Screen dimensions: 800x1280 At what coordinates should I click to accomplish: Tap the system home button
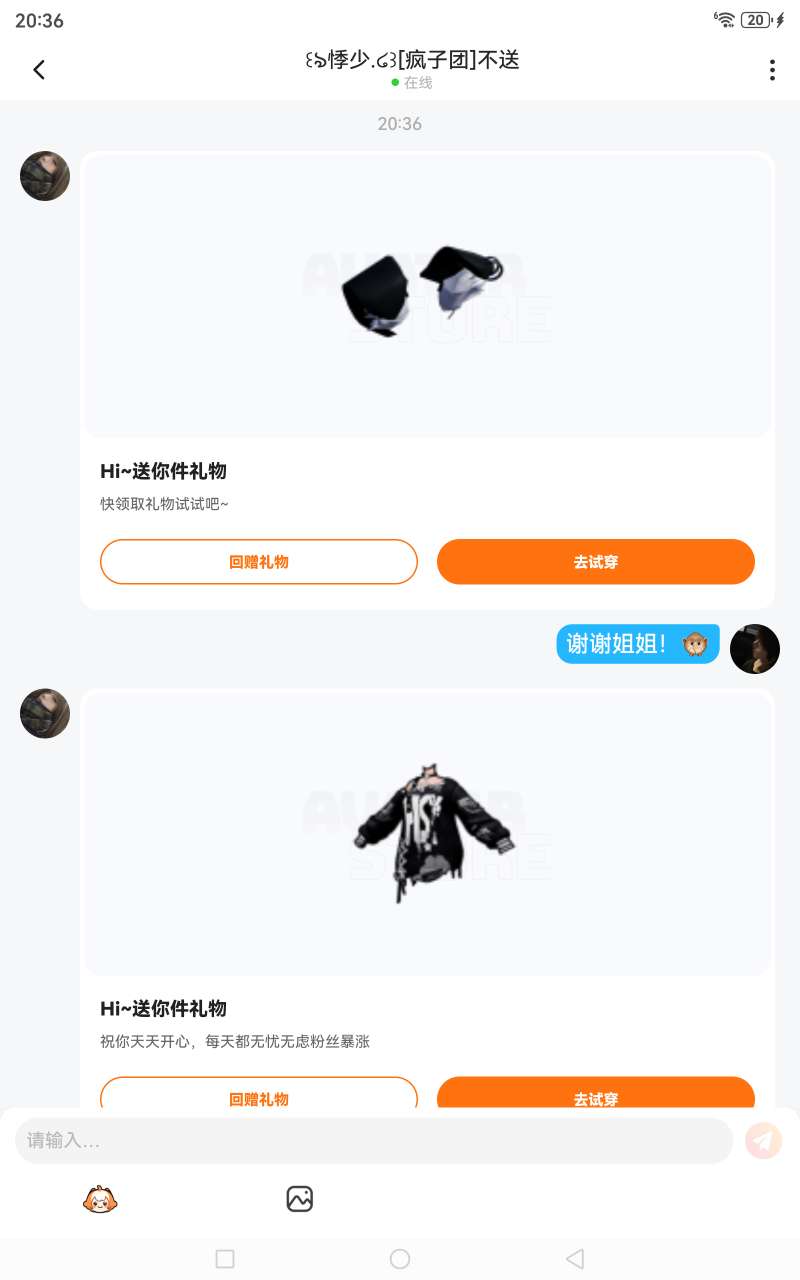(400, 1259)
